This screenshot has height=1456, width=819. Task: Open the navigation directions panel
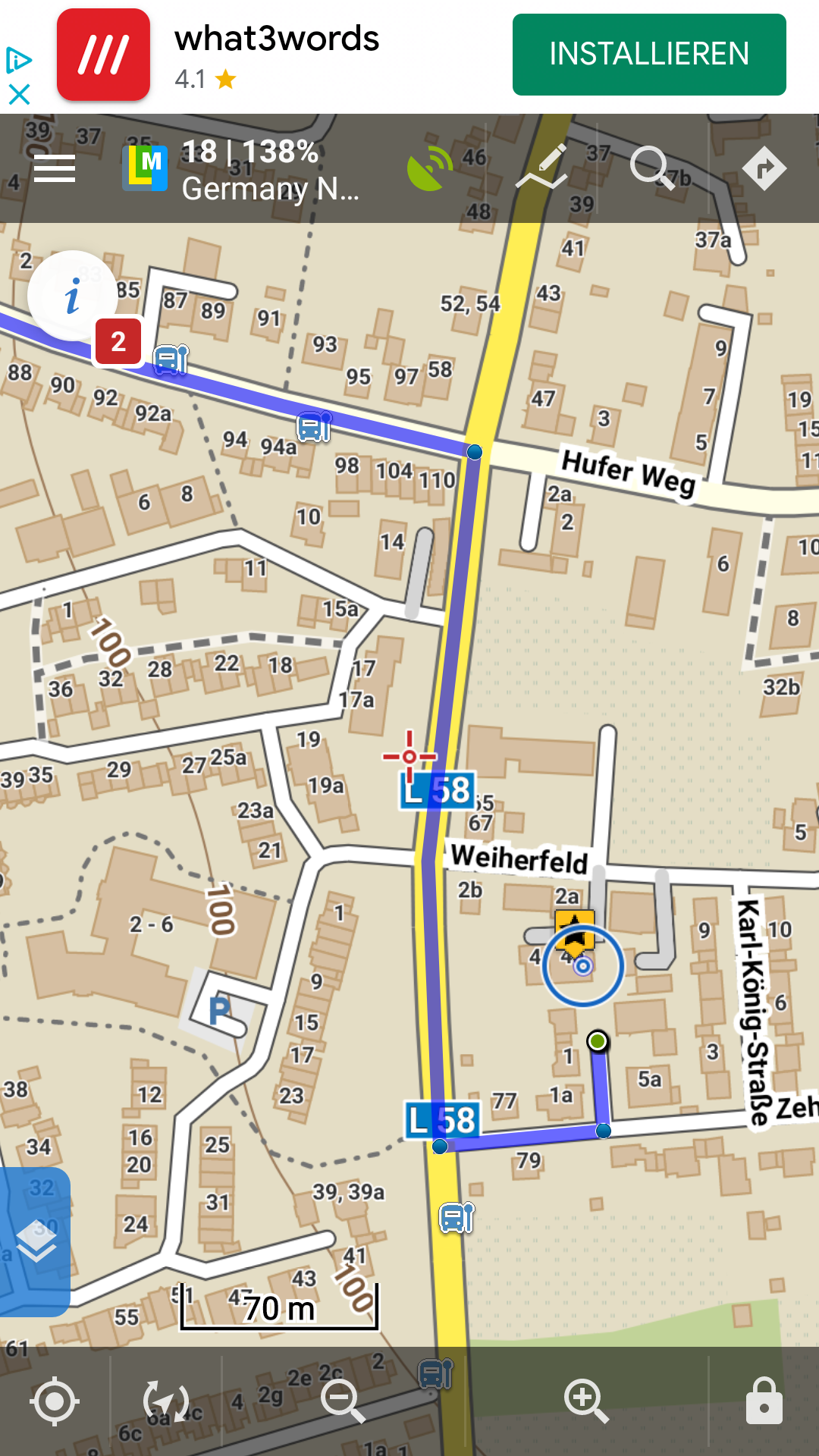tap(764, 168)
